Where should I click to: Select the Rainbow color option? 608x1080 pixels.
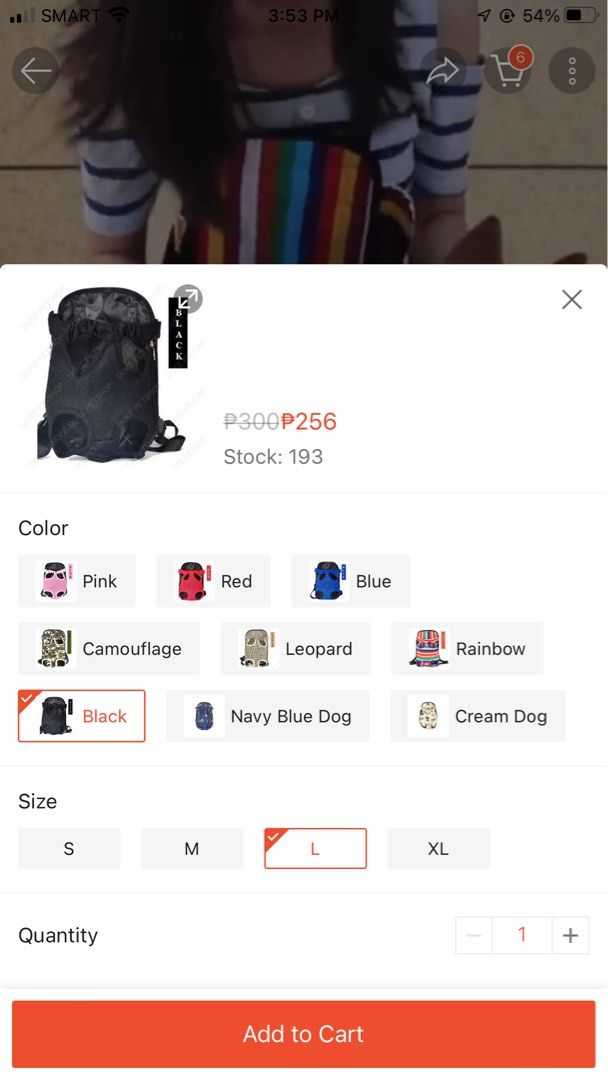click(x=466, y=649)
